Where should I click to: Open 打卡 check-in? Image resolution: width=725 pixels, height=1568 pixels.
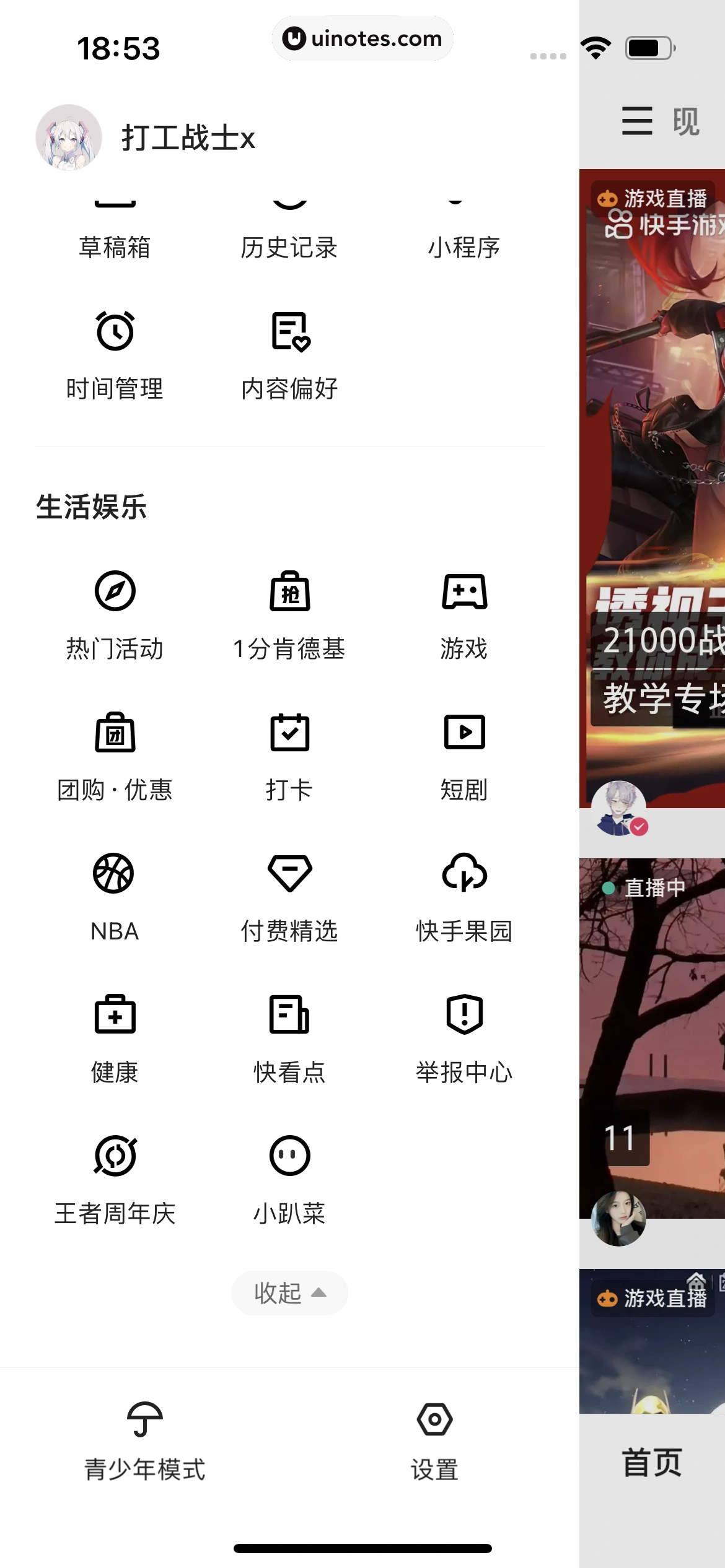(289, 756)
